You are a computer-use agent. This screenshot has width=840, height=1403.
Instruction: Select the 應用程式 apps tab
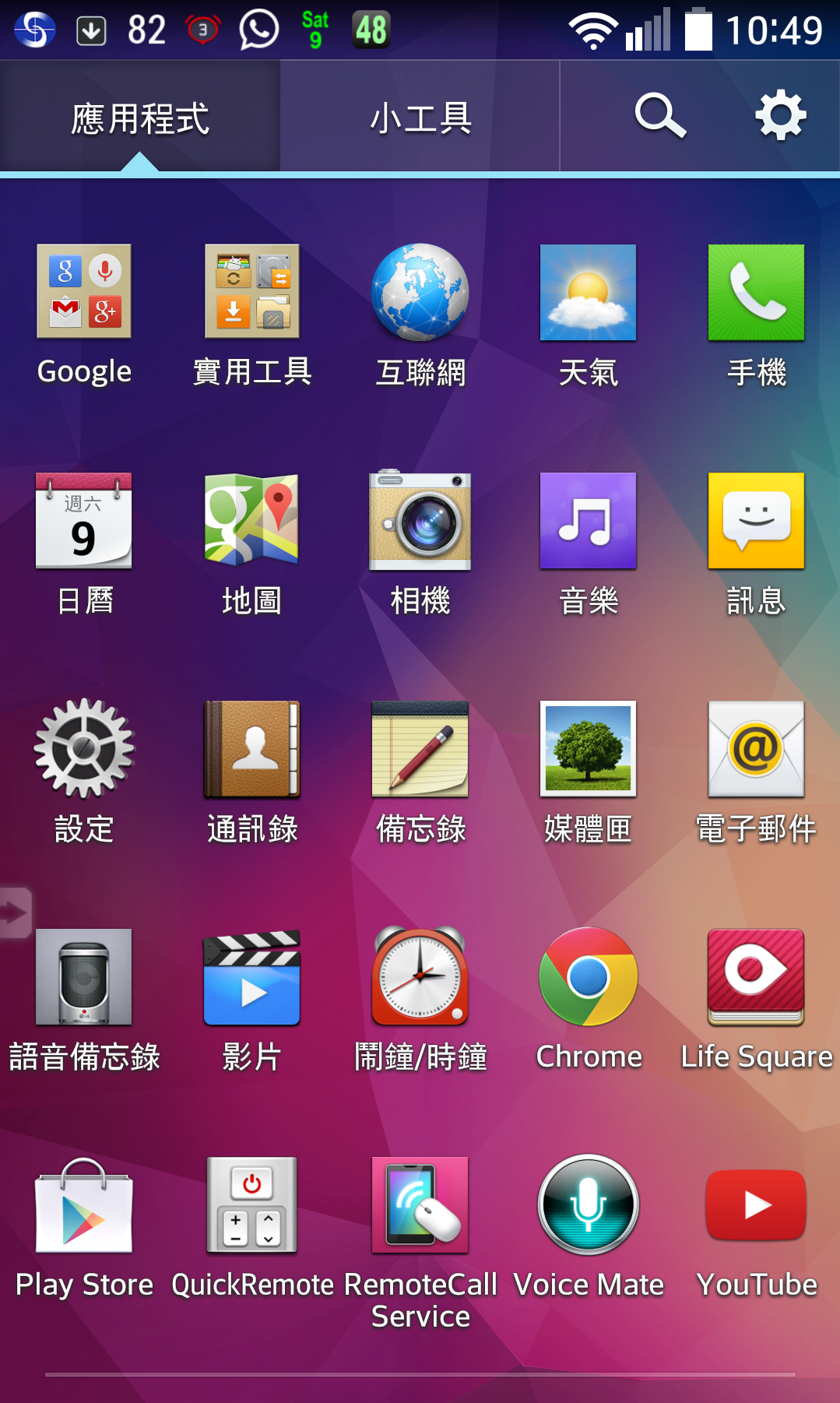coord(140,117)
